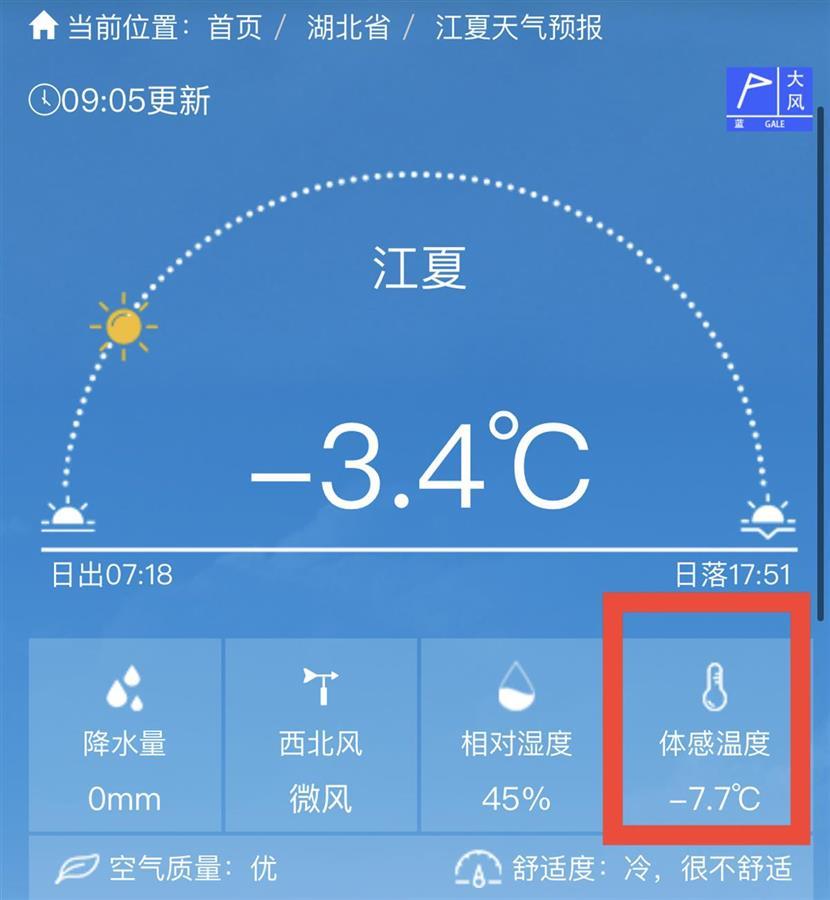Click the 空气质量: 优 status row
This screenshot has height=900, width=830.
(x=180, y=866)
